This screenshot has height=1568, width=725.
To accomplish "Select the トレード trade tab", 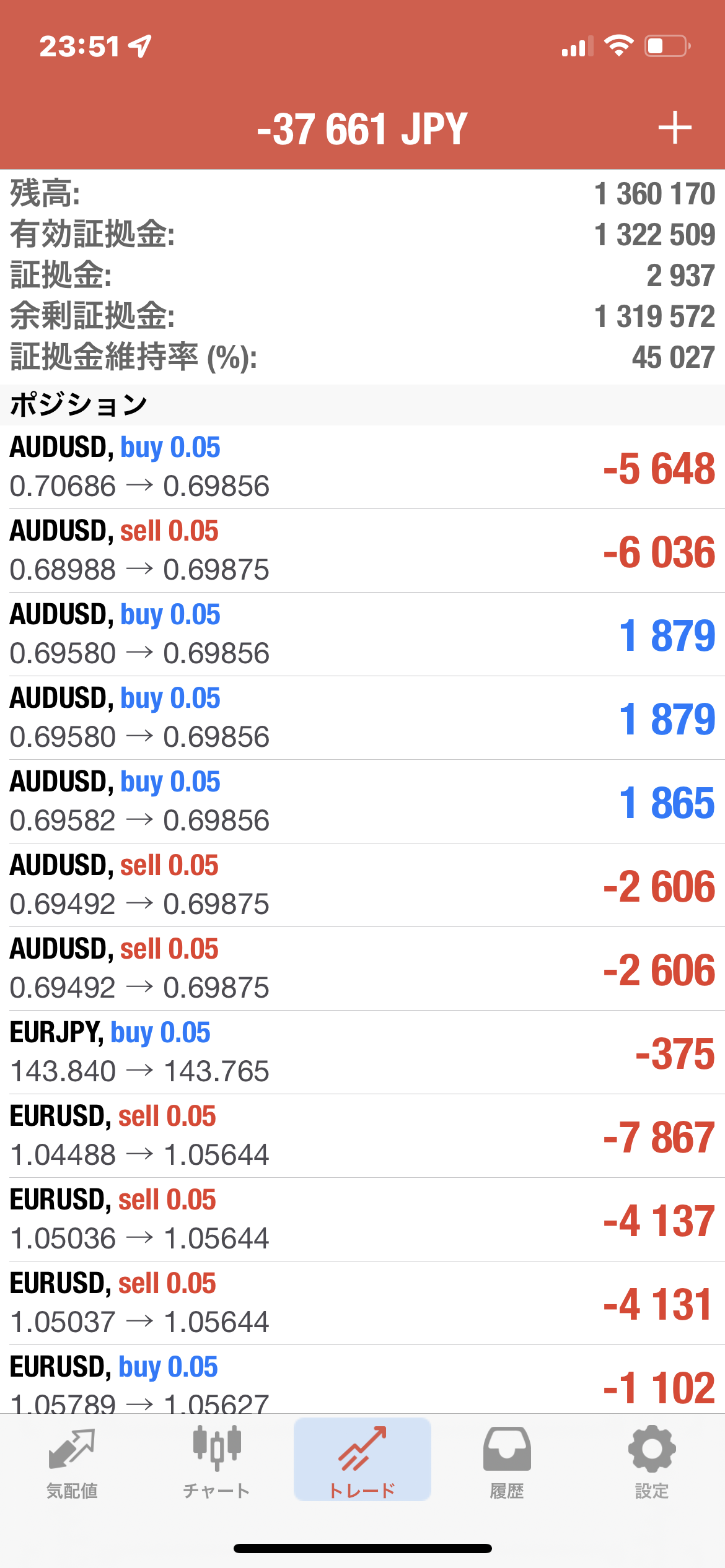I will [x=362, y=1463].
